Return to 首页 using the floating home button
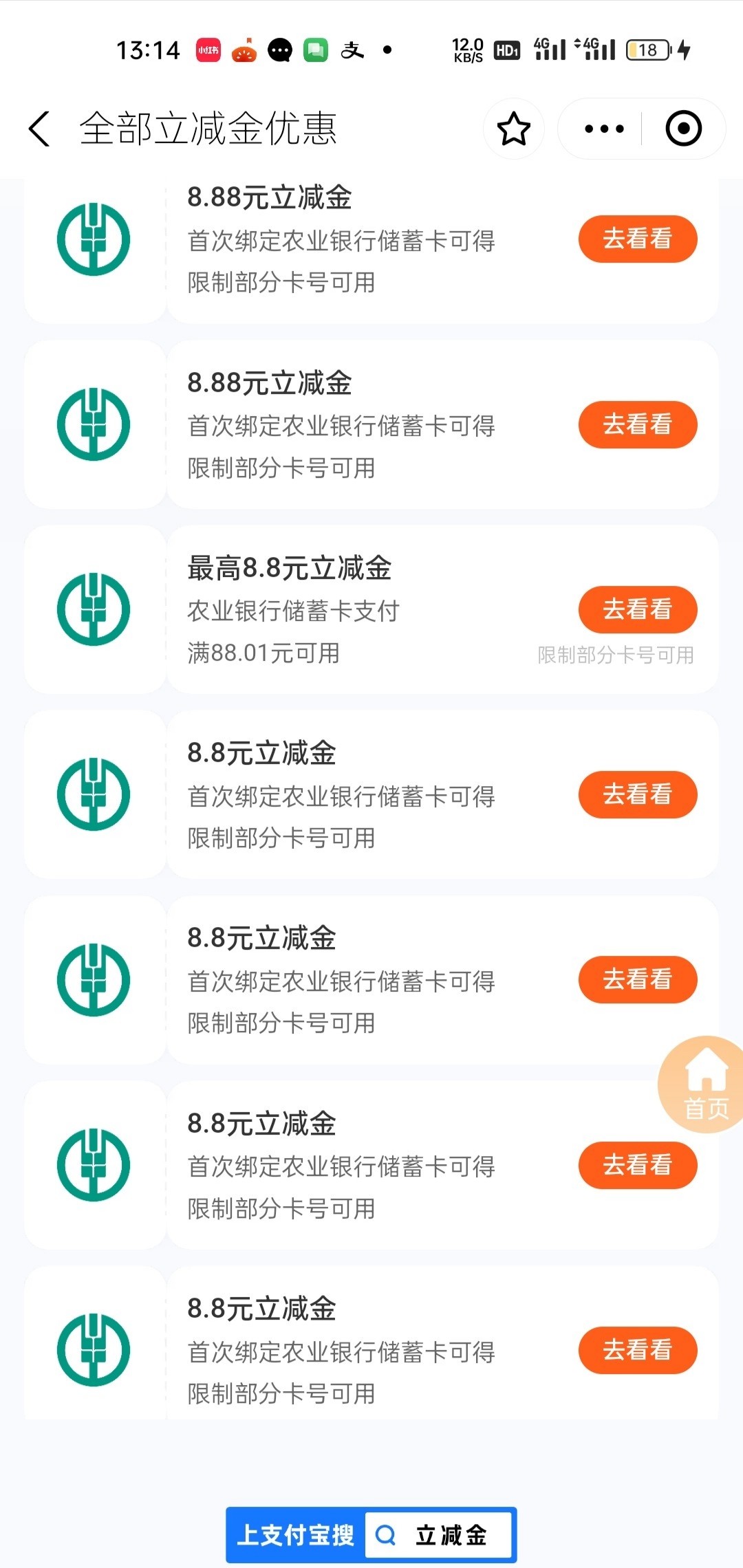 [x=705, y=1085]
